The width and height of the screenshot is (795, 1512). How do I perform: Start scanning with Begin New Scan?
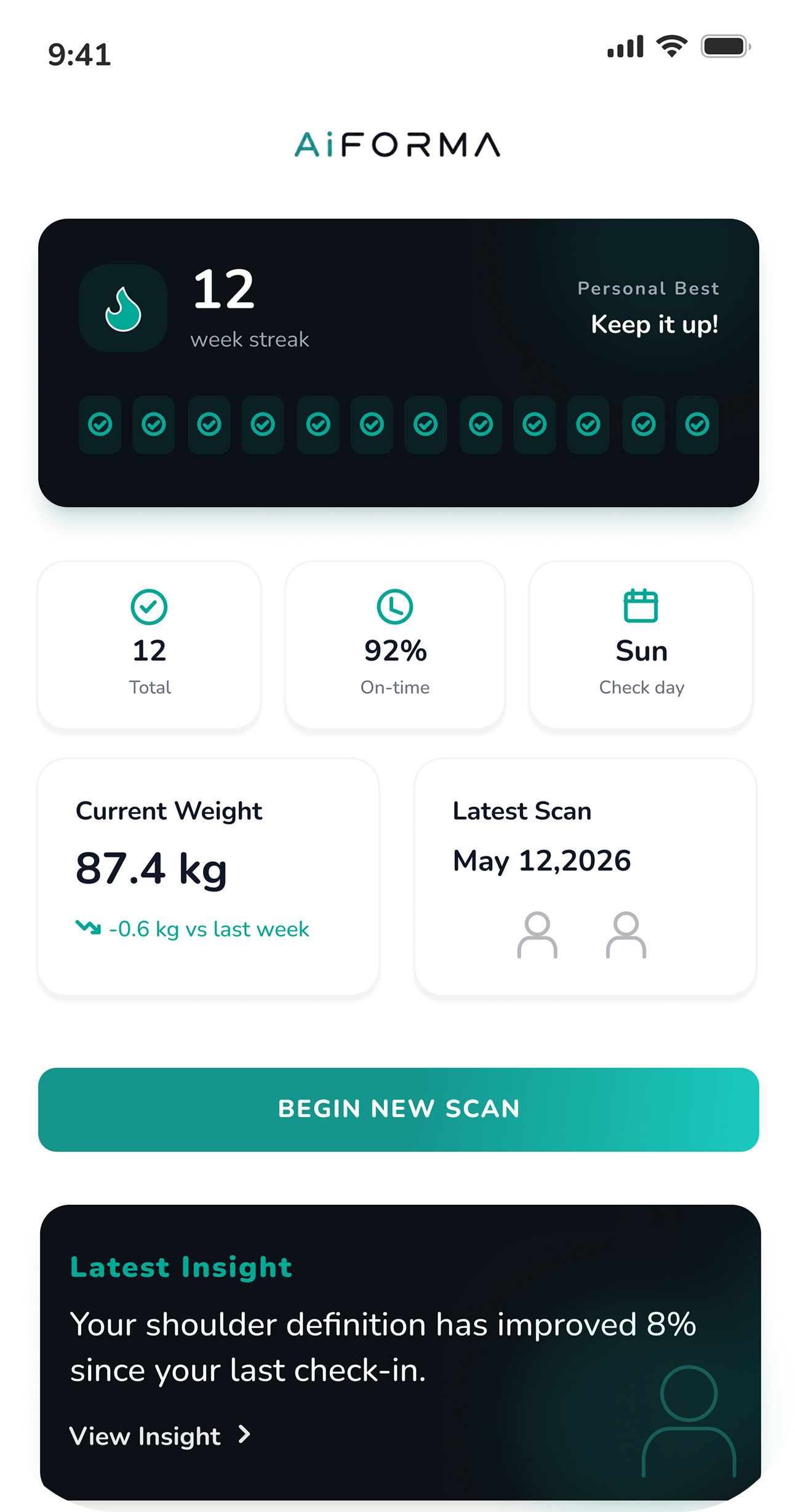point(398,1109)
